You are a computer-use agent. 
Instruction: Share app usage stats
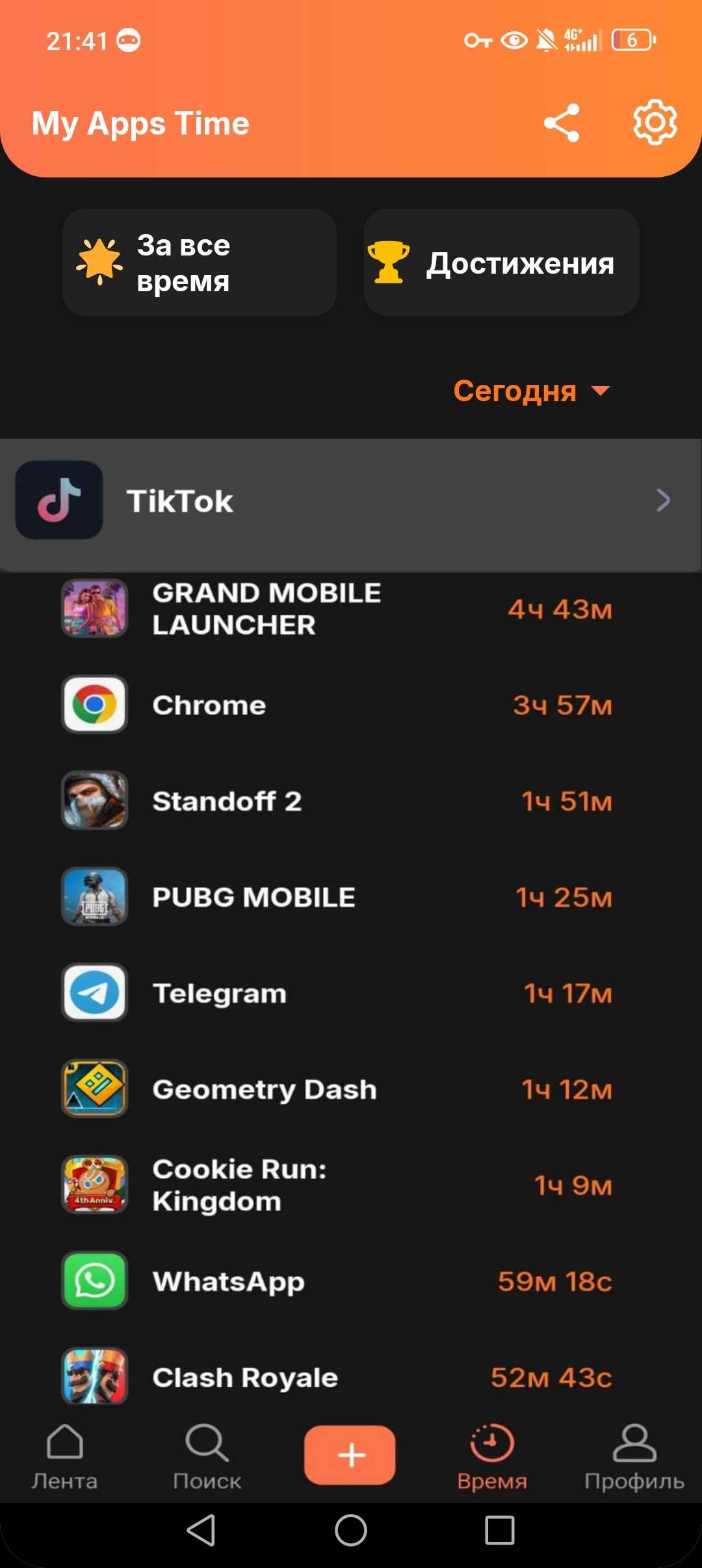pos(562,123)
